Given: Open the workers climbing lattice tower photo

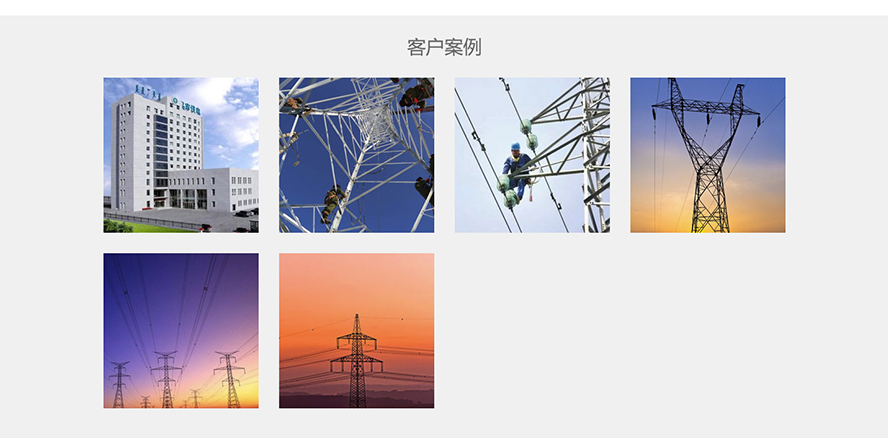Looking at the screenshot, I should coord(356,155).
